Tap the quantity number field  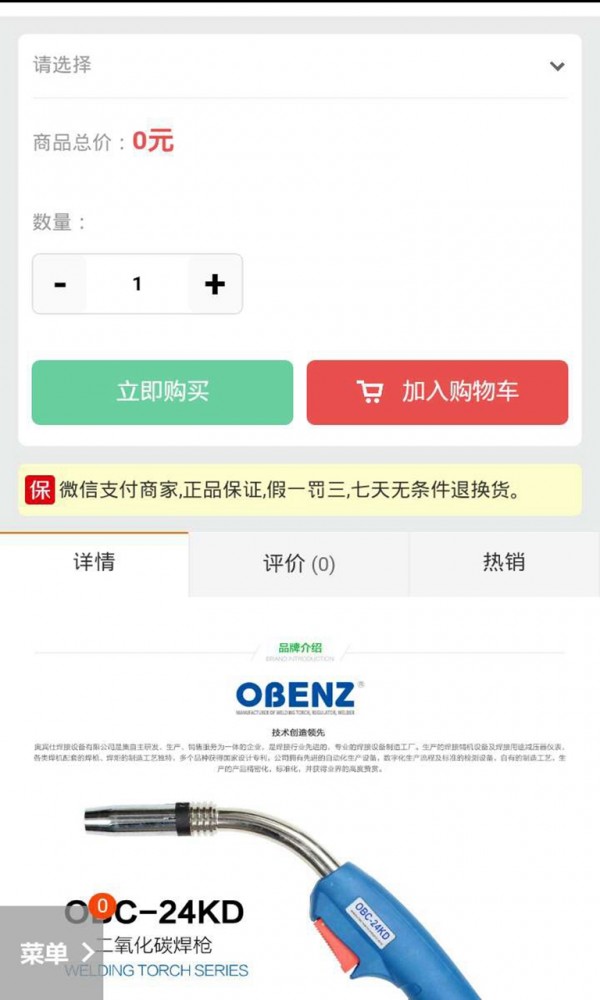(137, 284)
